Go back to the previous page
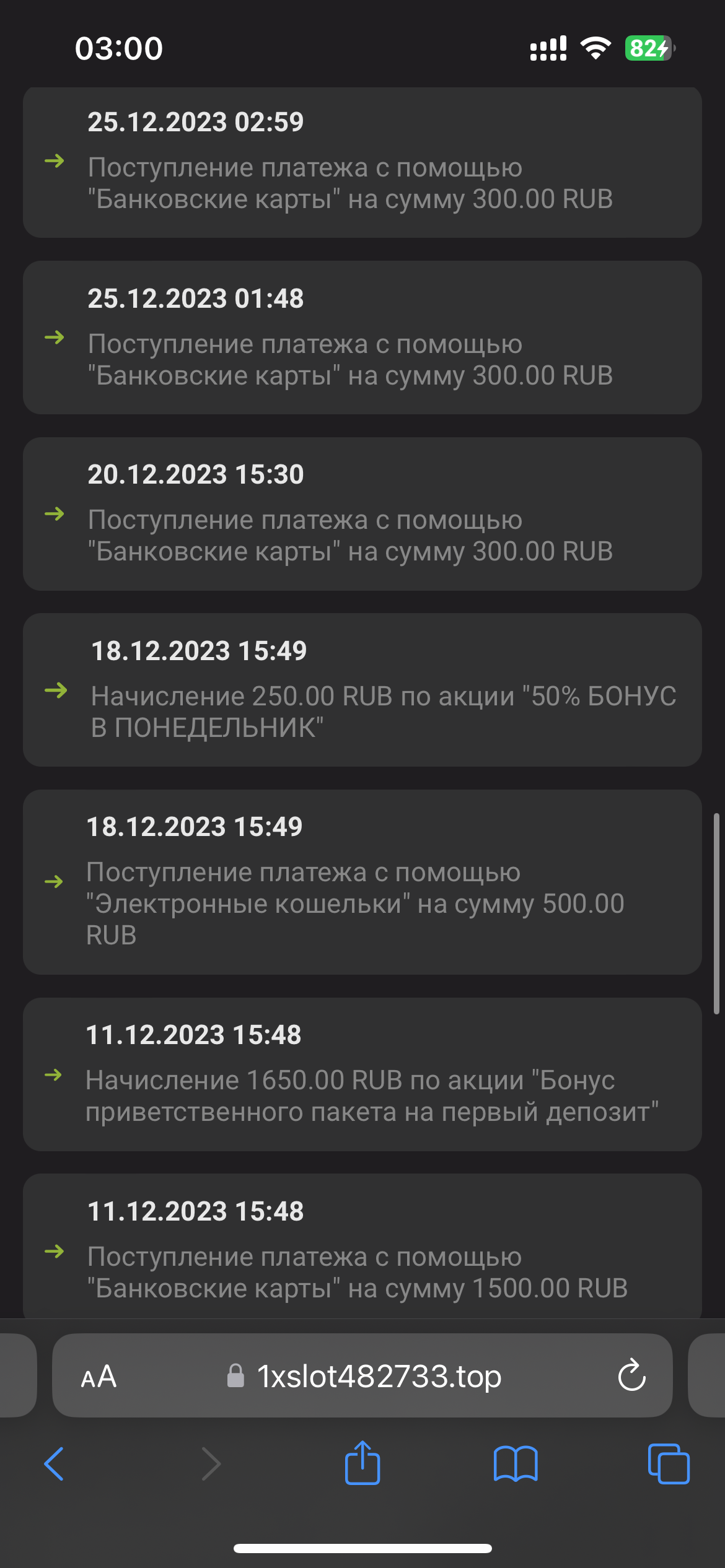The height and width of the screenshot is (1568, 725). point(54,1464)
